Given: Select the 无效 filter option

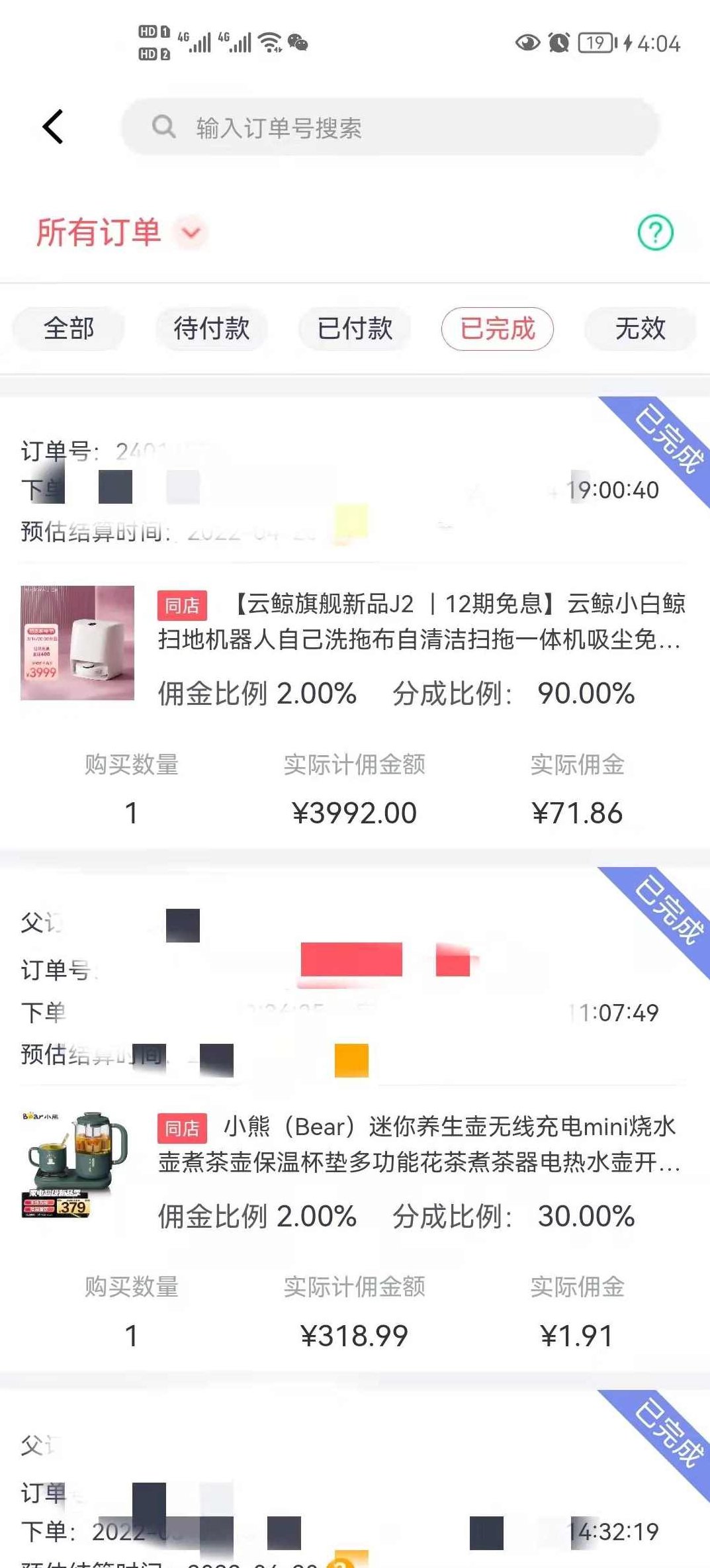Looking at the screenshot, I should click(x=639, y=328).
